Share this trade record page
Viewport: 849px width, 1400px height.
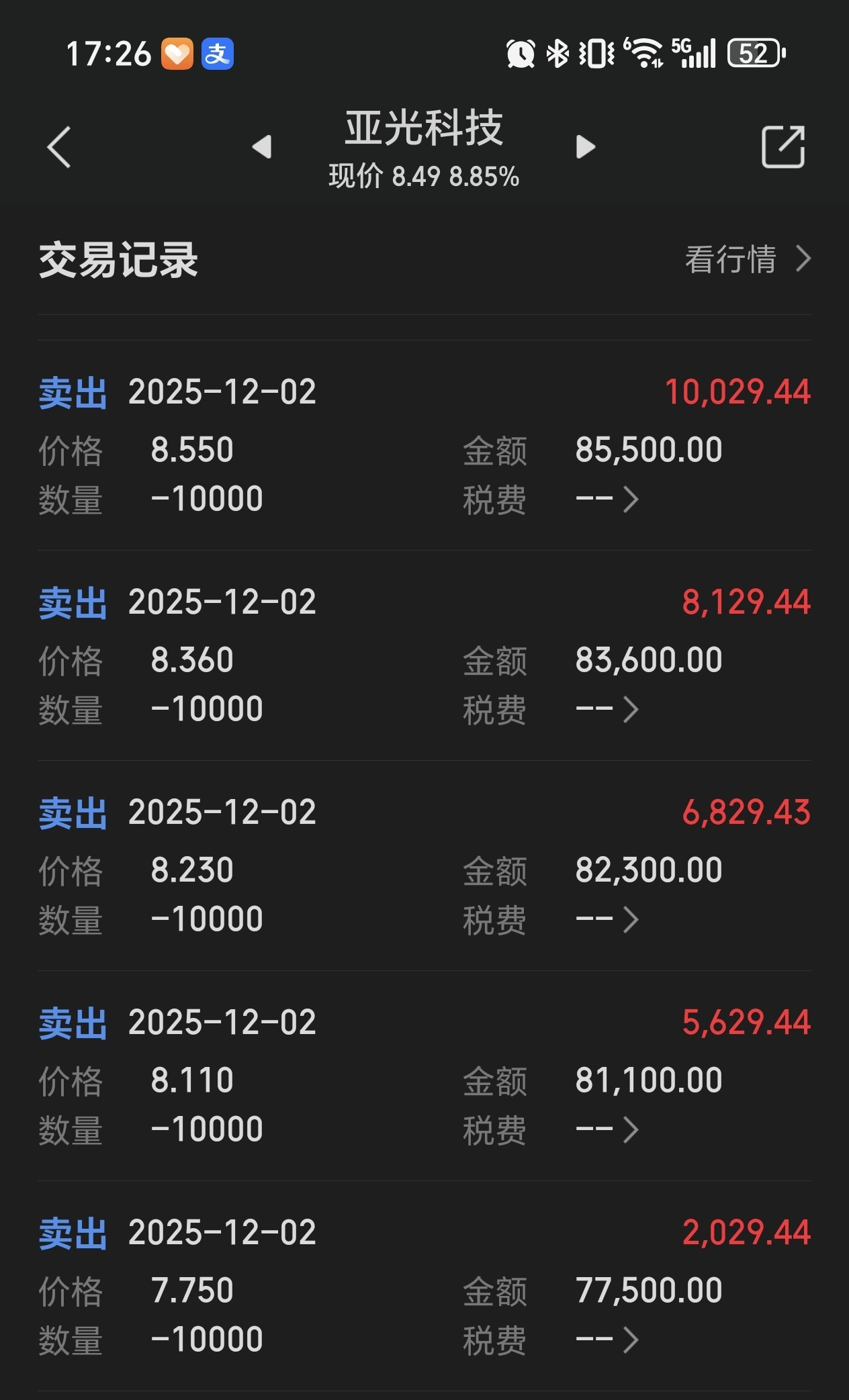click(783, 146)
